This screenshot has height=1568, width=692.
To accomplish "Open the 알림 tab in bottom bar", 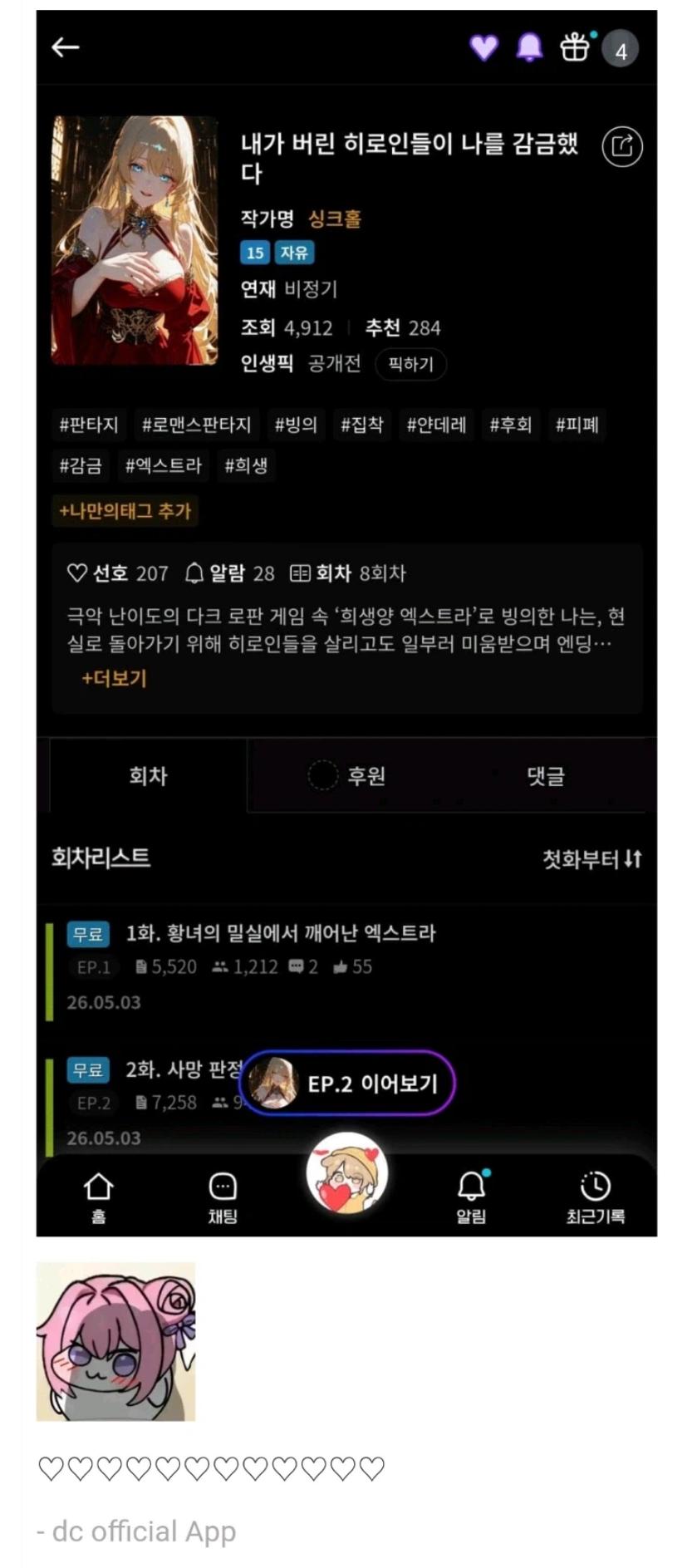I will click(x=471, y=1197).
